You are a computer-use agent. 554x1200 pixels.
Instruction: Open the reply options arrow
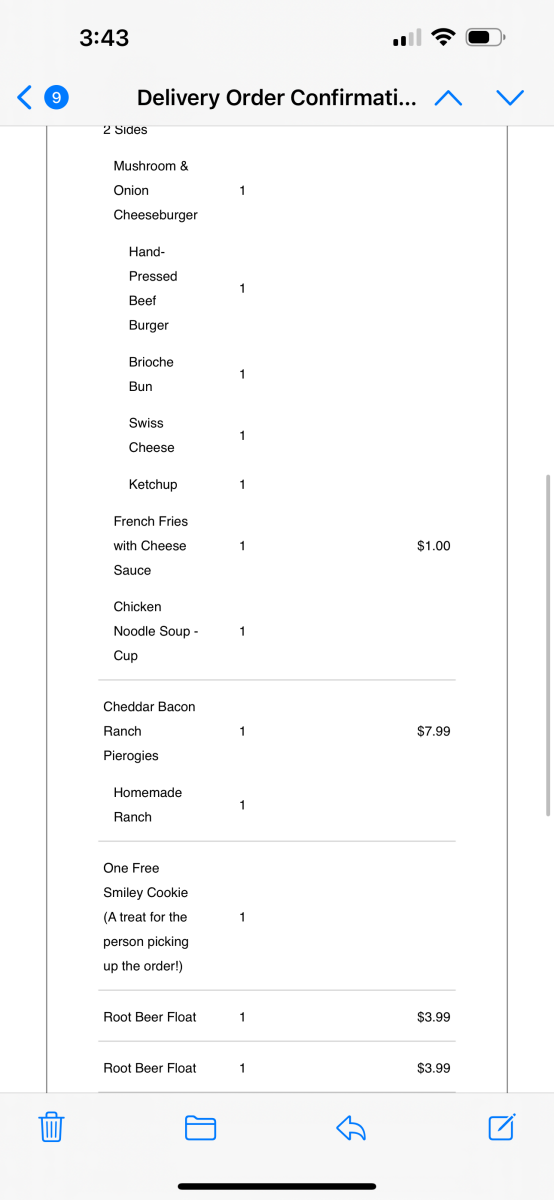coord(351,1128)
